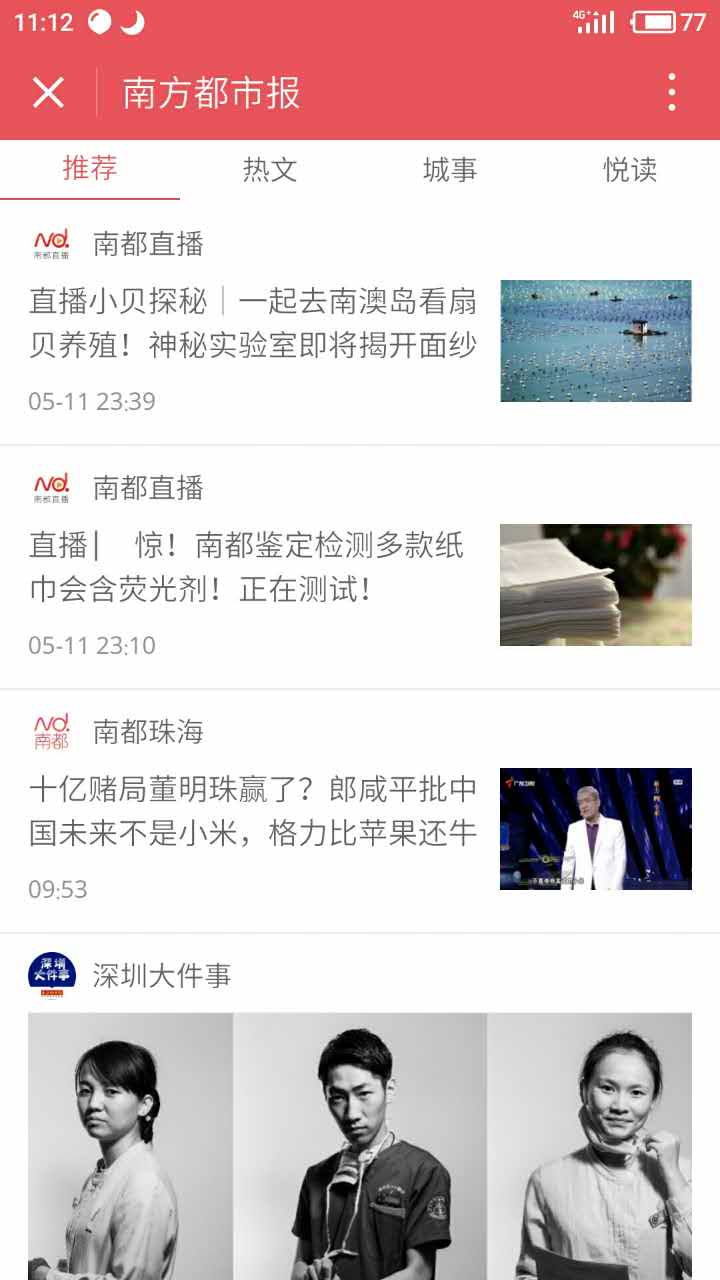
Task: Tap the paper tissue stack thumbnail
Action: (596, 585)
